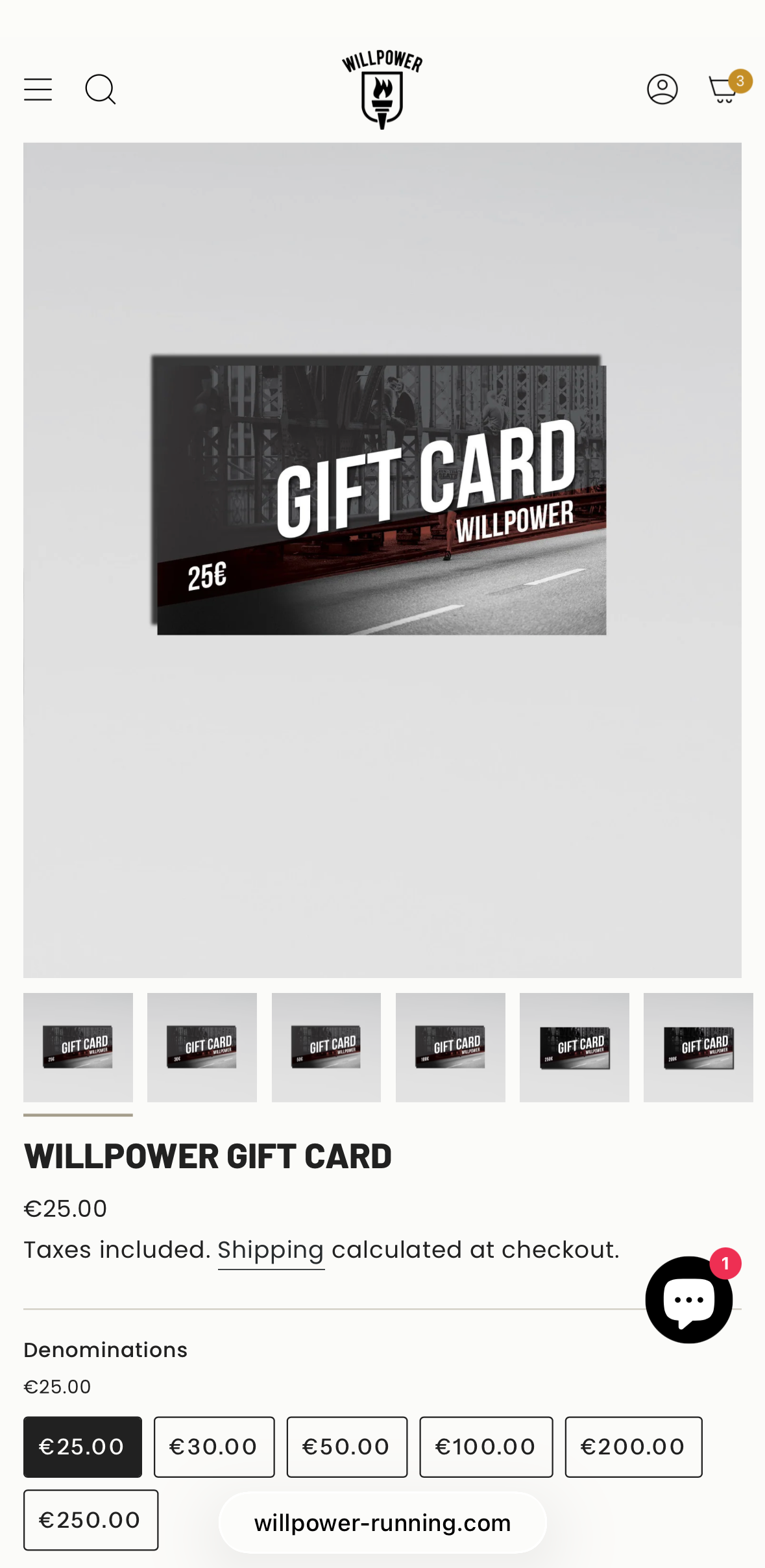Viewport: 765px width, 1568px height.
Task: Tap the willpower-running.com address pill
Action: click(x=382, y=1523)
